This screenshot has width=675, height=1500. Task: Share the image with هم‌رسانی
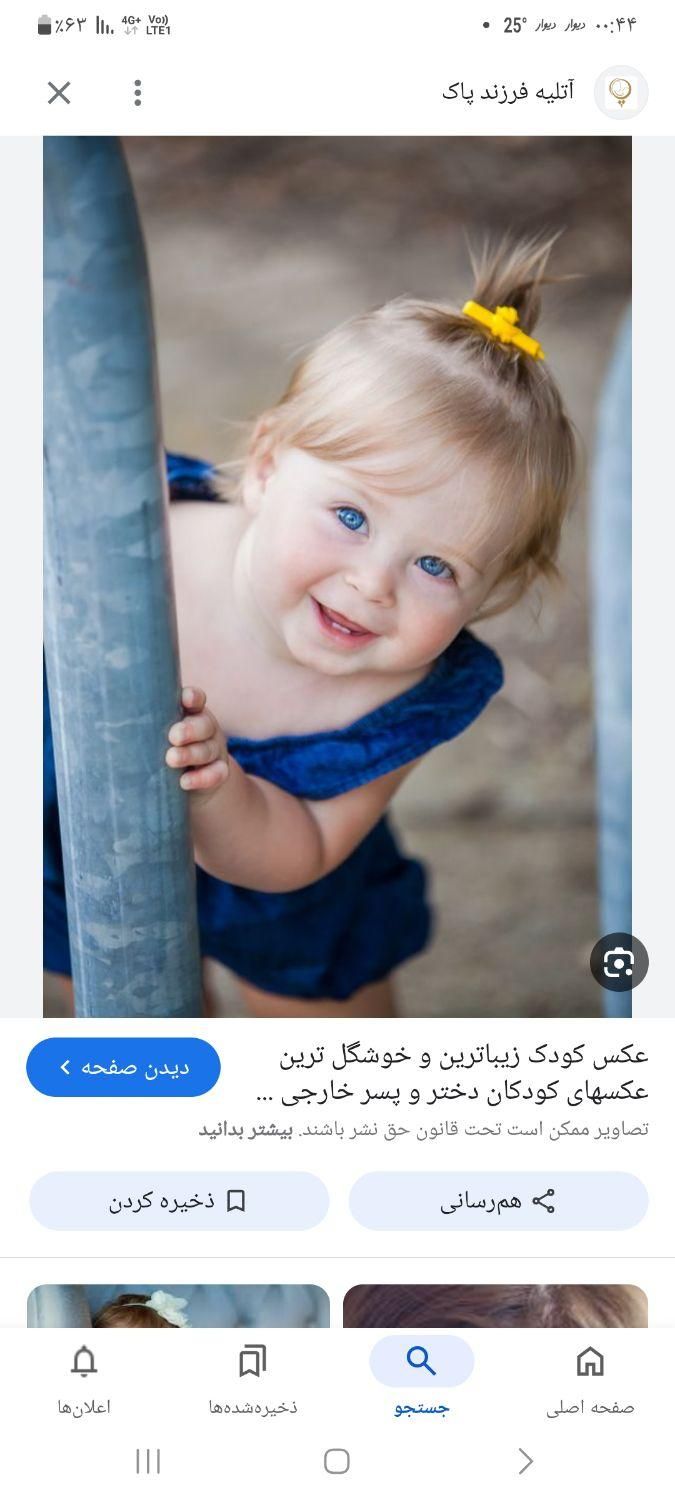pyautogui.click(x=498, y=1201)
